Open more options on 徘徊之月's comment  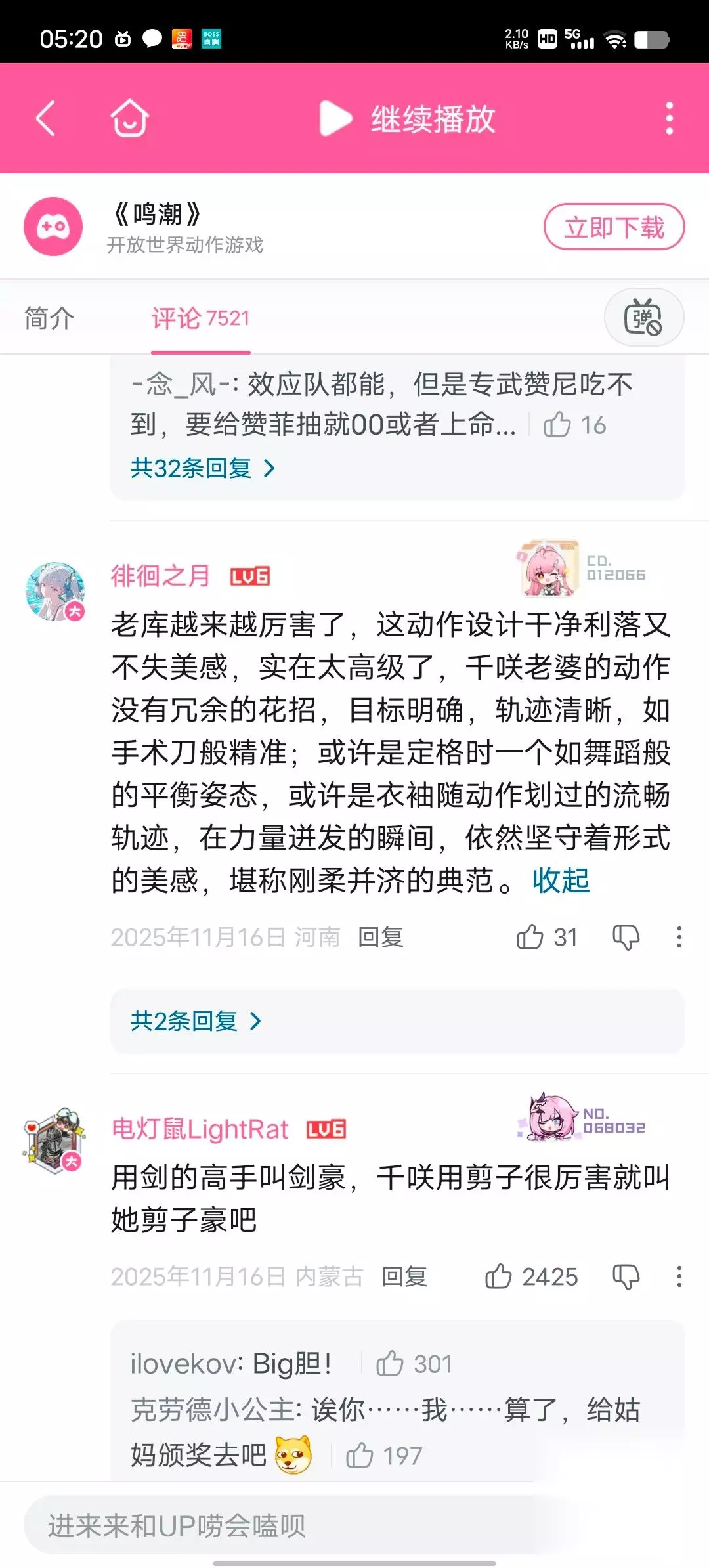679,937
